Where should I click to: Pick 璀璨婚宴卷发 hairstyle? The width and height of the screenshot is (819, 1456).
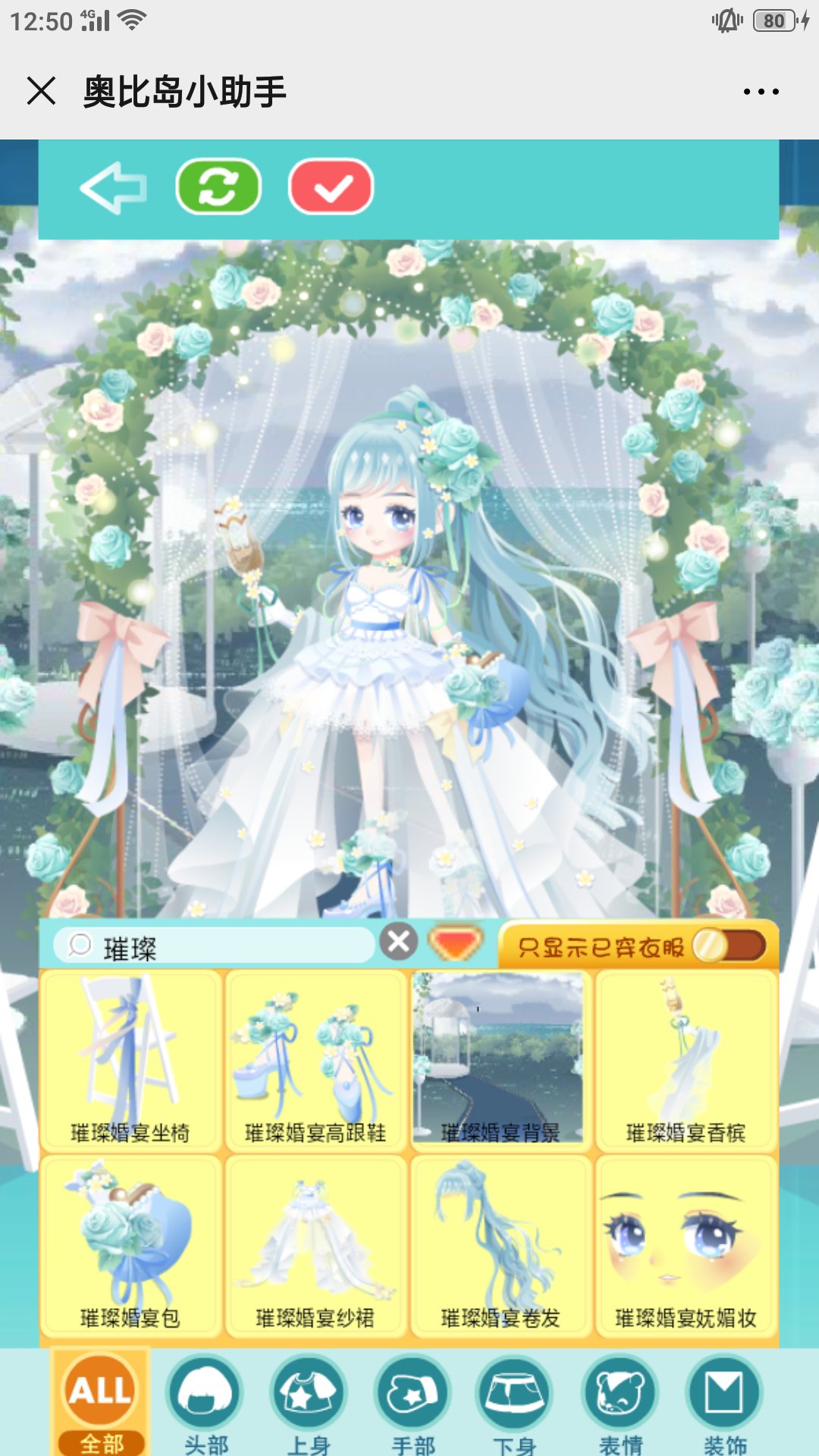coord(500,1245)
